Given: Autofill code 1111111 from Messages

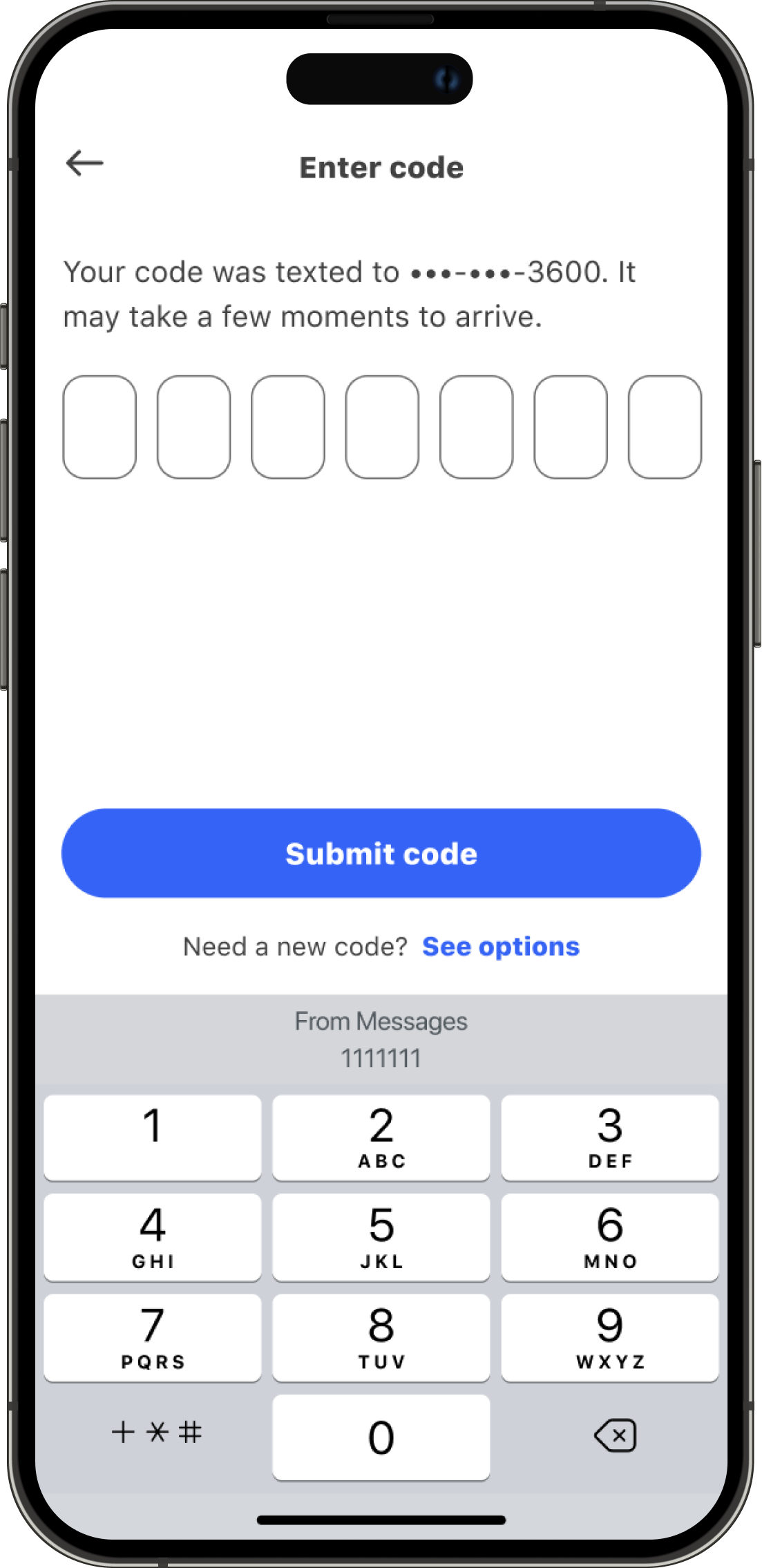Looking at the screenshot, I should pos(381,1041).
